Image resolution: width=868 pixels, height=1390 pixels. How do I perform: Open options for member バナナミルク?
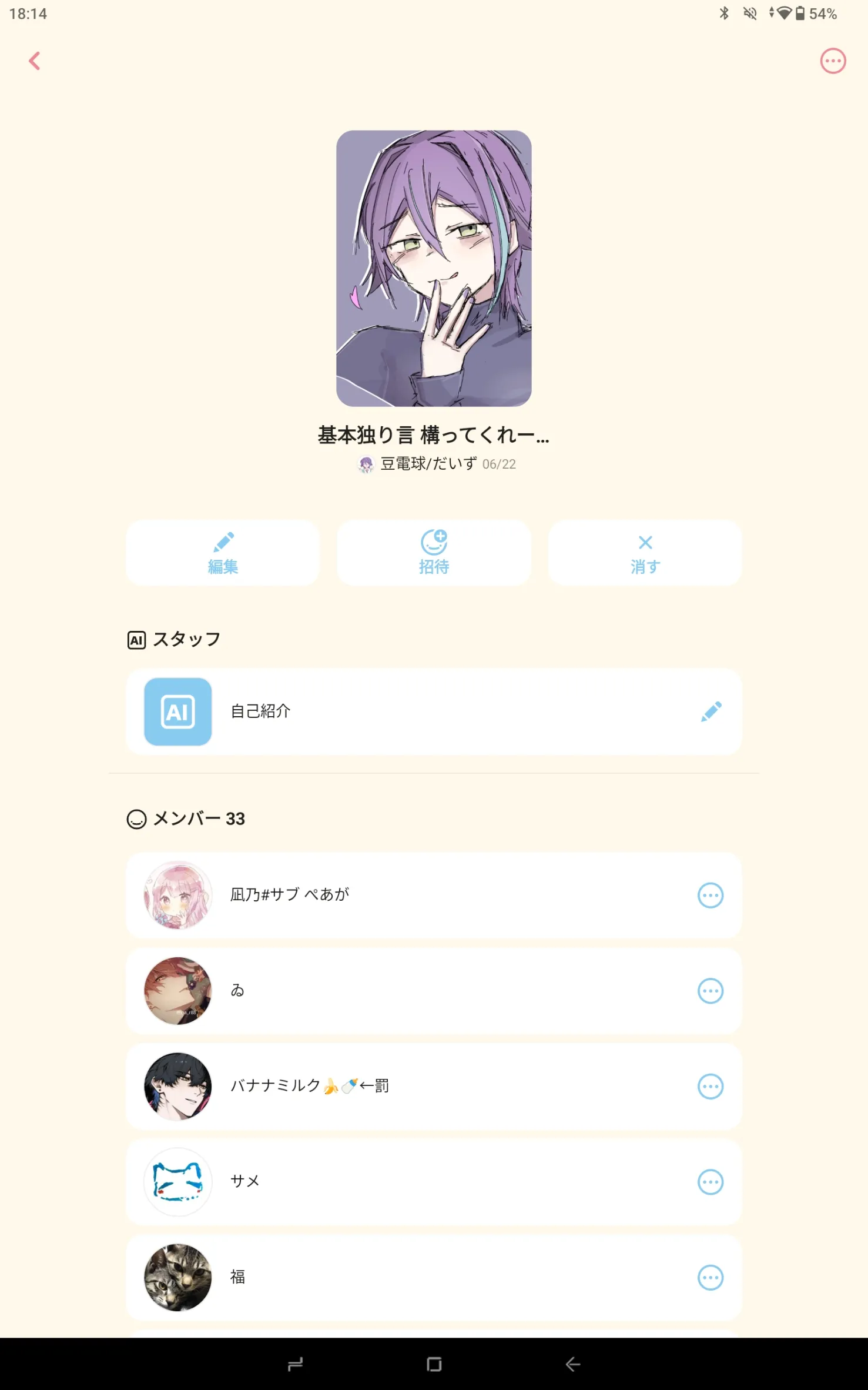click(x=711, y=1087)
